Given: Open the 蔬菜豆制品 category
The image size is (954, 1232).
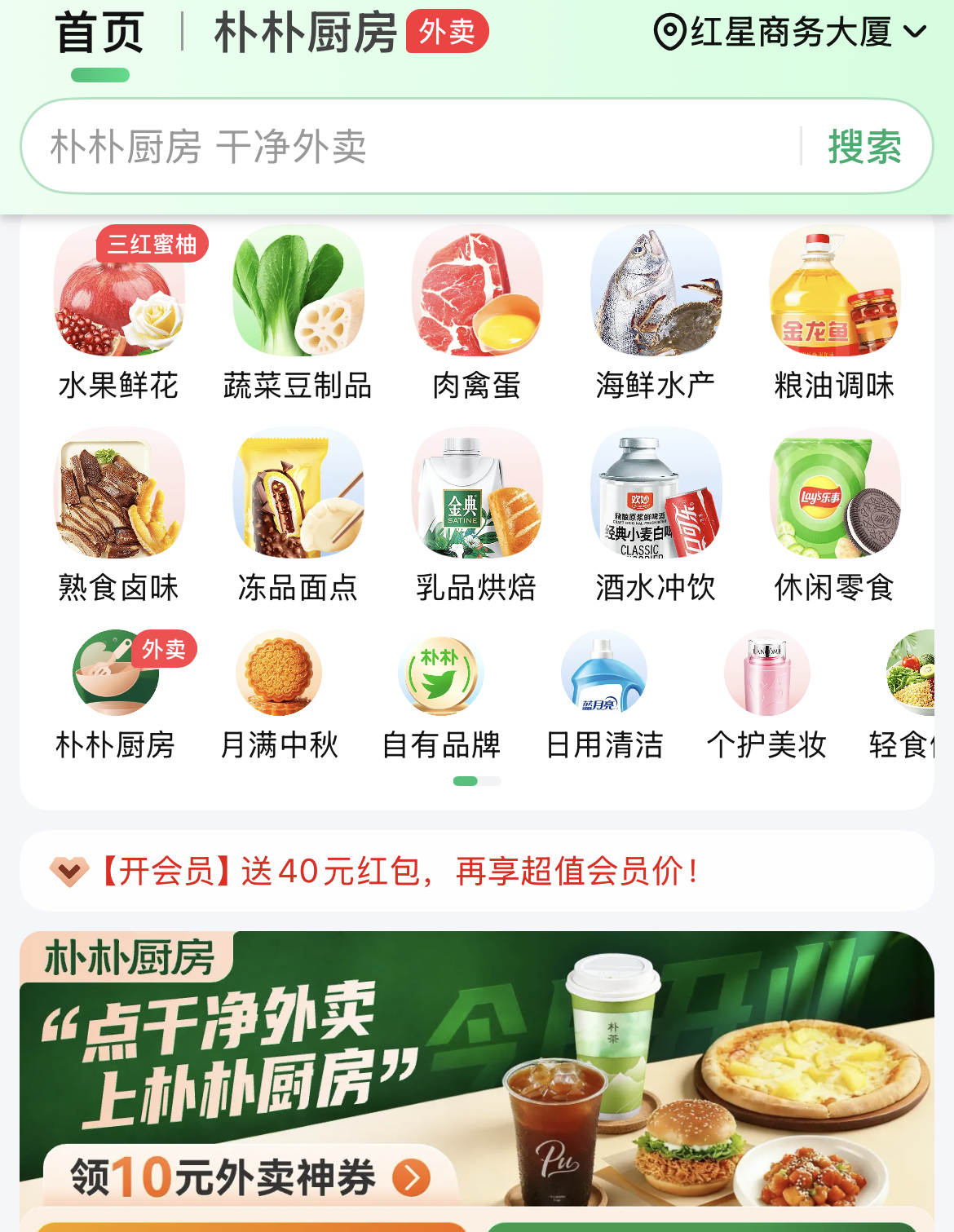Looking at the screenshot, I should (298, 314).
